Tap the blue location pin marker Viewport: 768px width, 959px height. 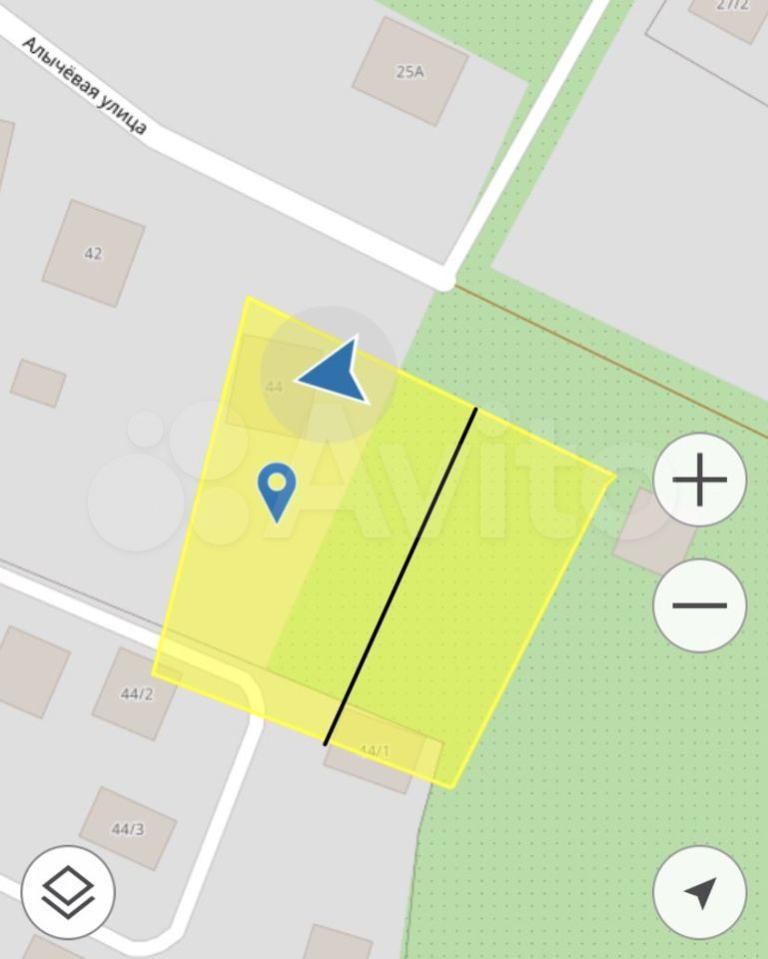tap(276, 489)
